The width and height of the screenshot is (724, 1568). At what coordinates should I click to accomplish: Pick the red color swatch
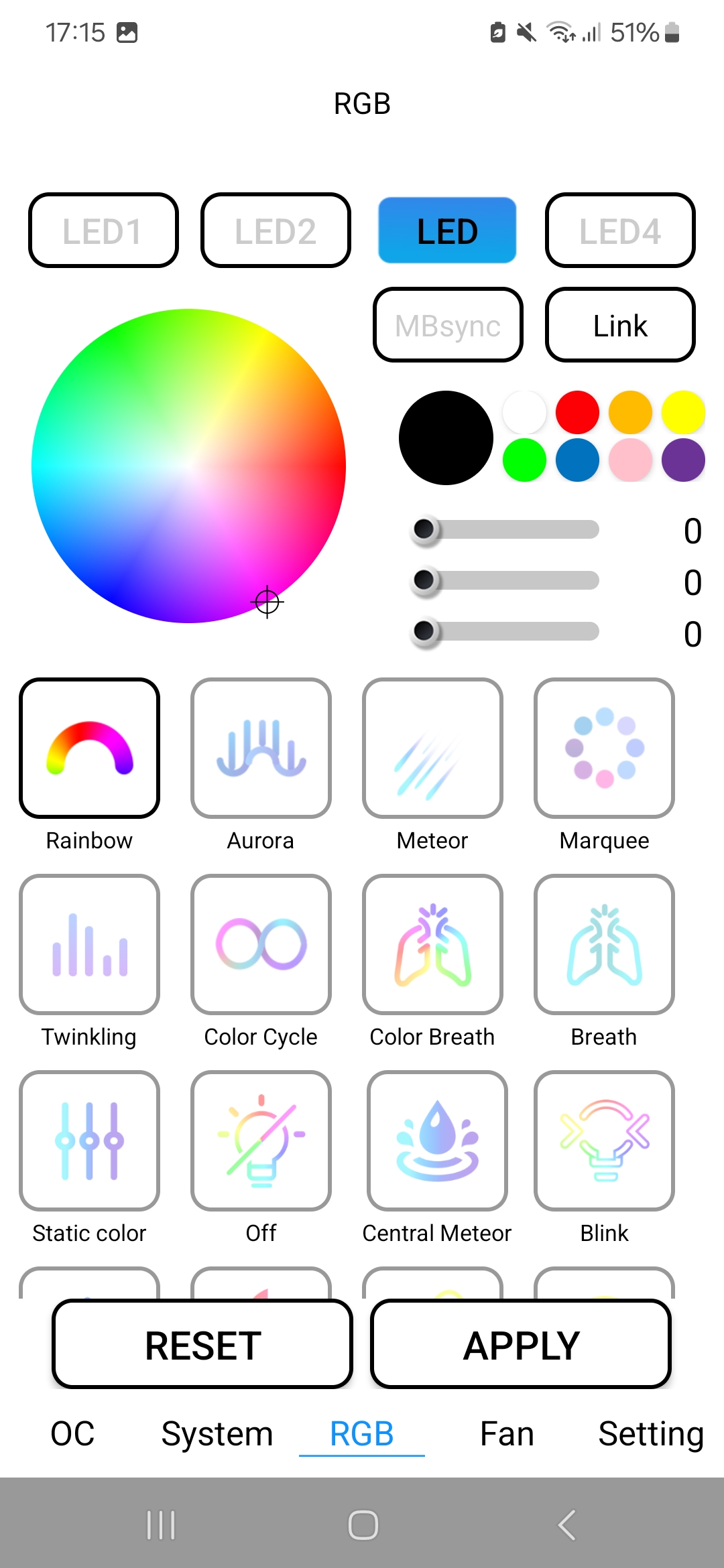[577, 412]
